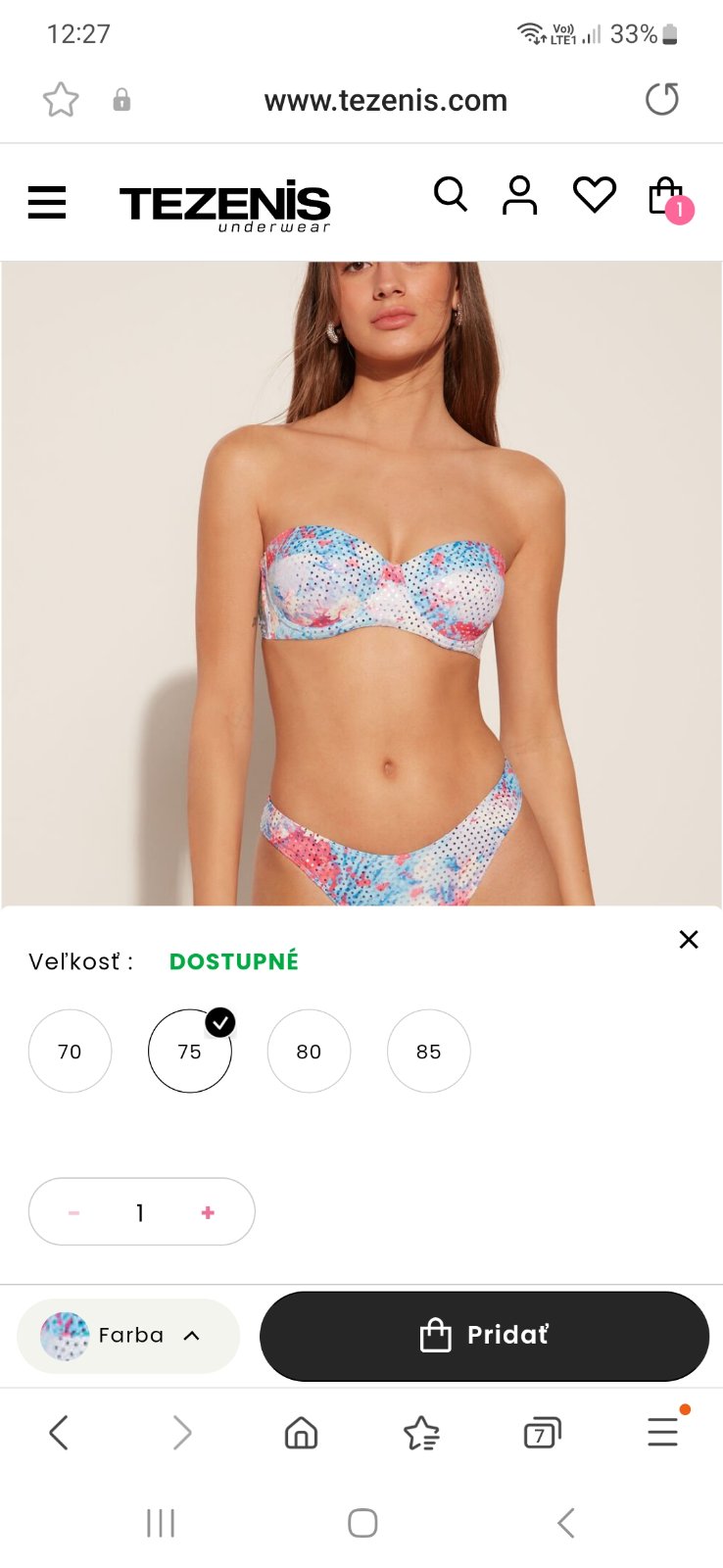This screenshot has height=1568, width=723.
Task: Reload the page in the browser
Action: coord(662,99)
